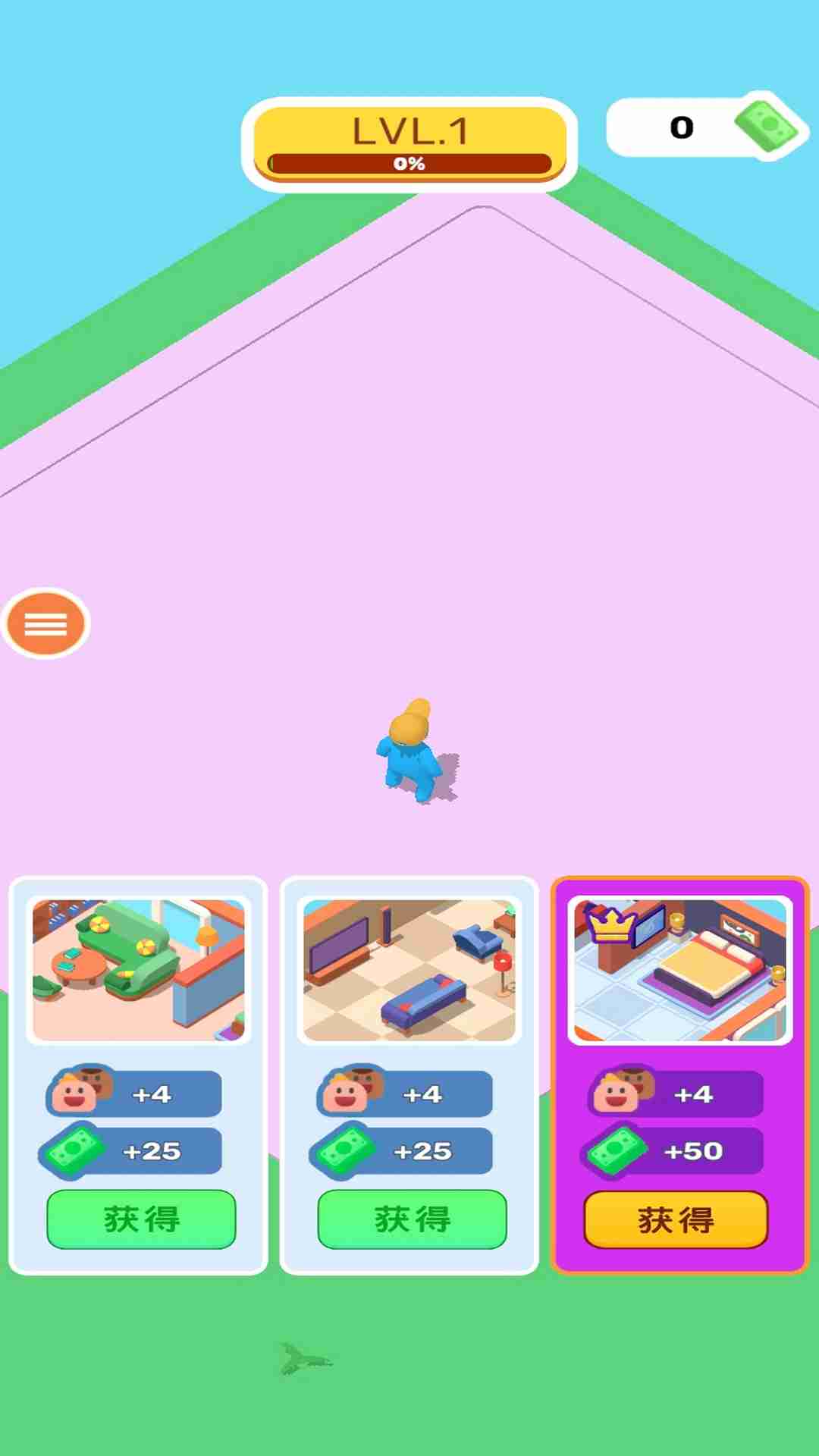
Task: Select the green sofa living room card
Action: 139,970
